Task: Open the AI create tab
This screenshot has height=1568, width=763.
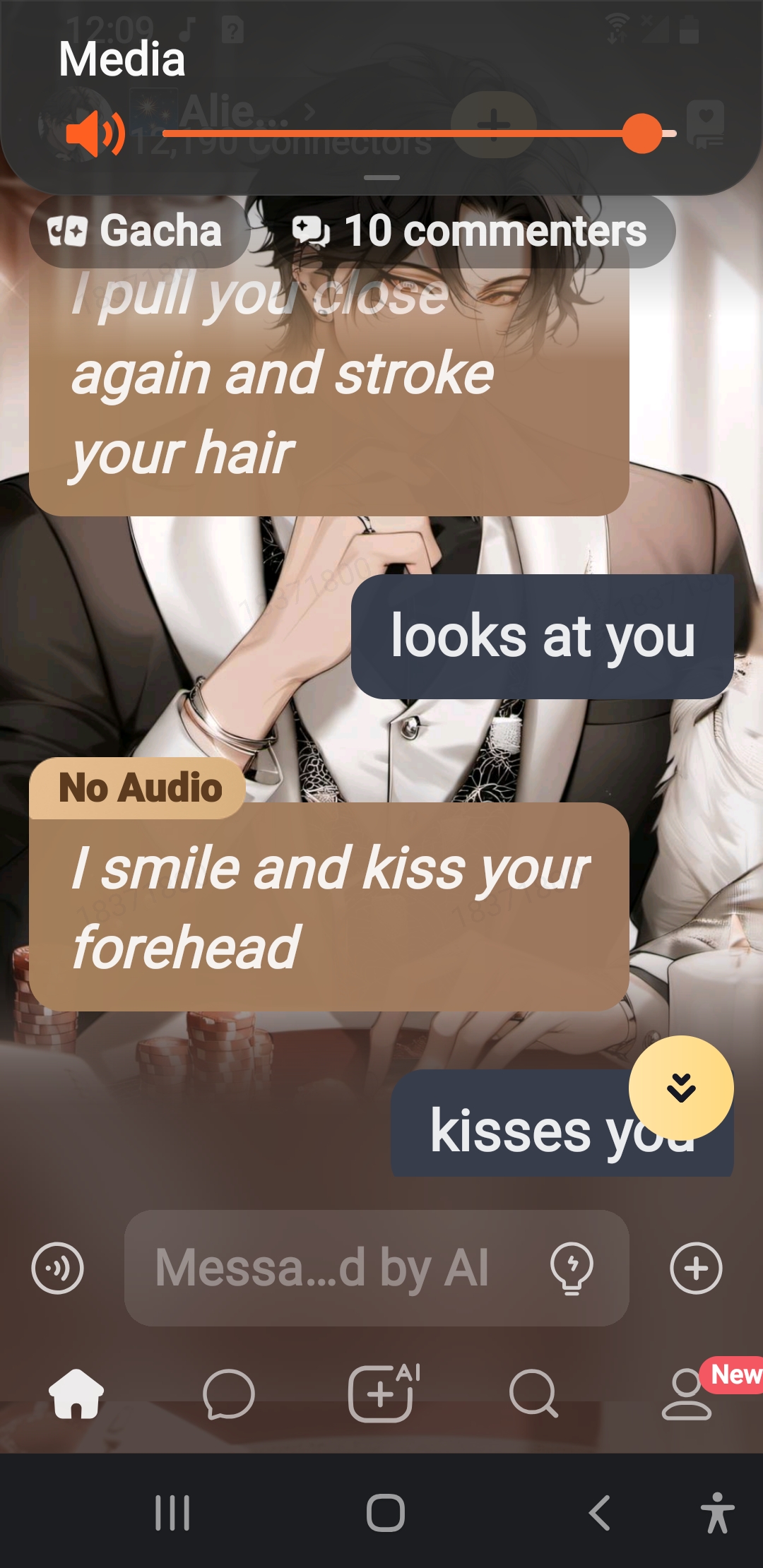Action: click(382, 1394)
